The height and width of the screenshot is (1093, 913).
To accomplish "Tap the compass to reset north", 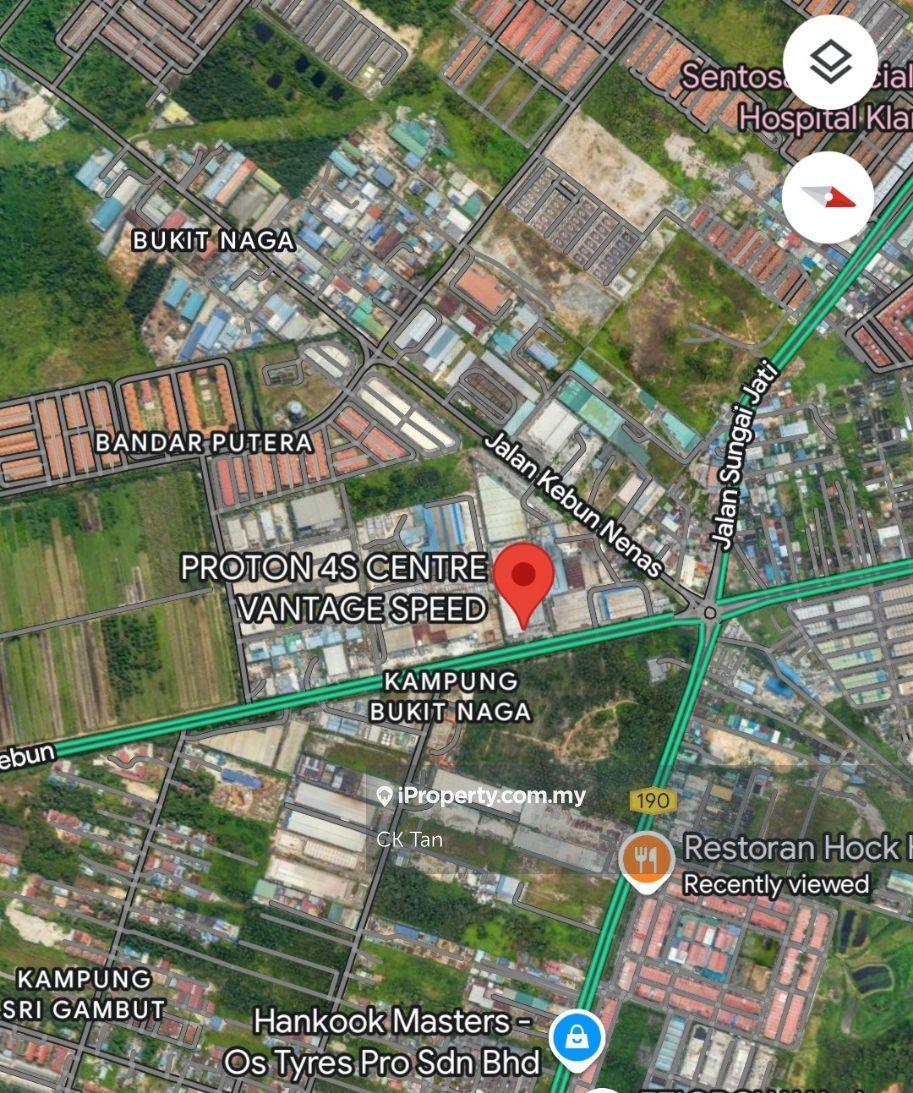I will [x=828, y=197].
